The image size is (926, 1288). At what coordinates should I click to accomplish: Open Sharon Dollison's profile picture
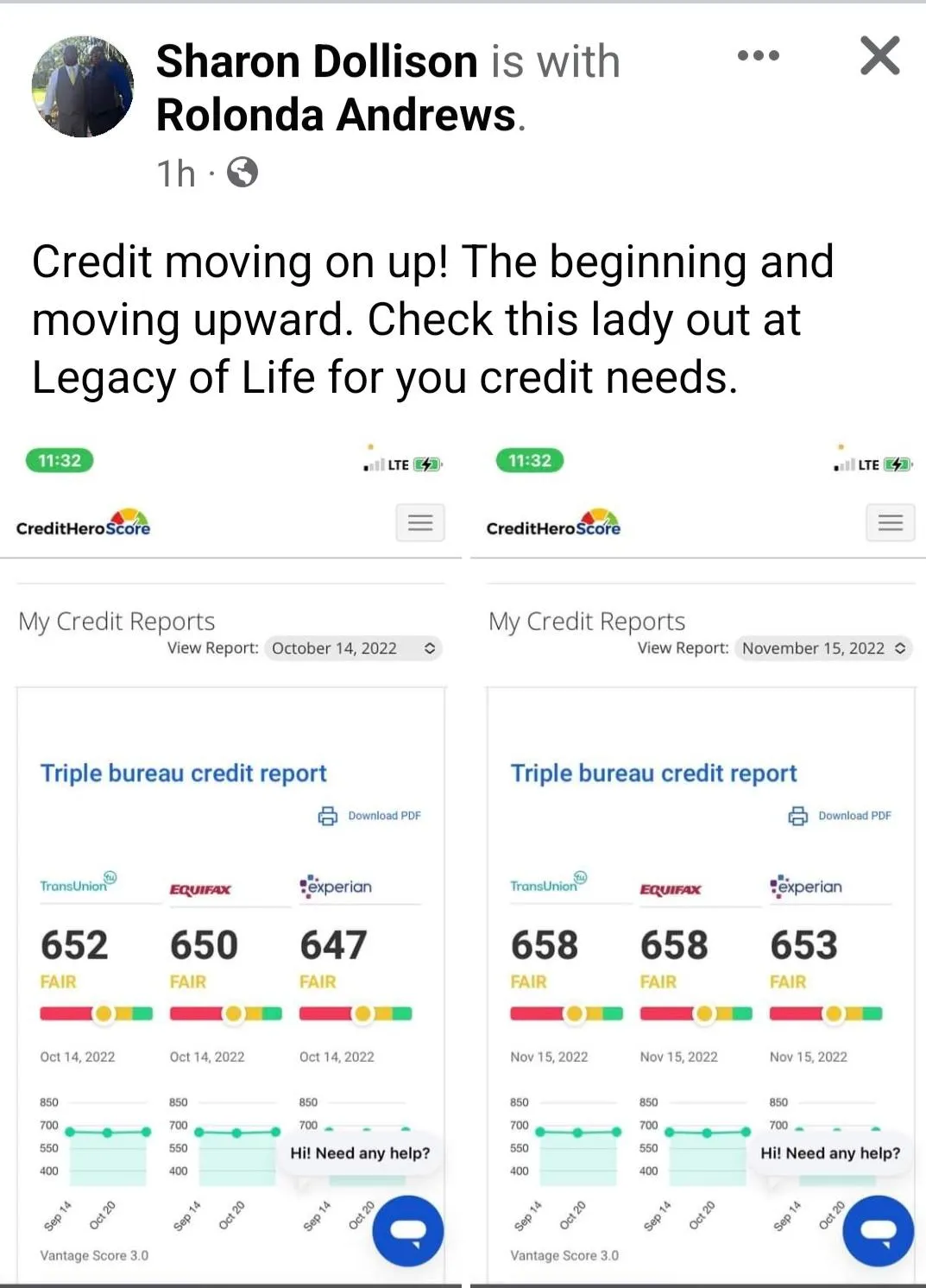[x=83, y=86]
